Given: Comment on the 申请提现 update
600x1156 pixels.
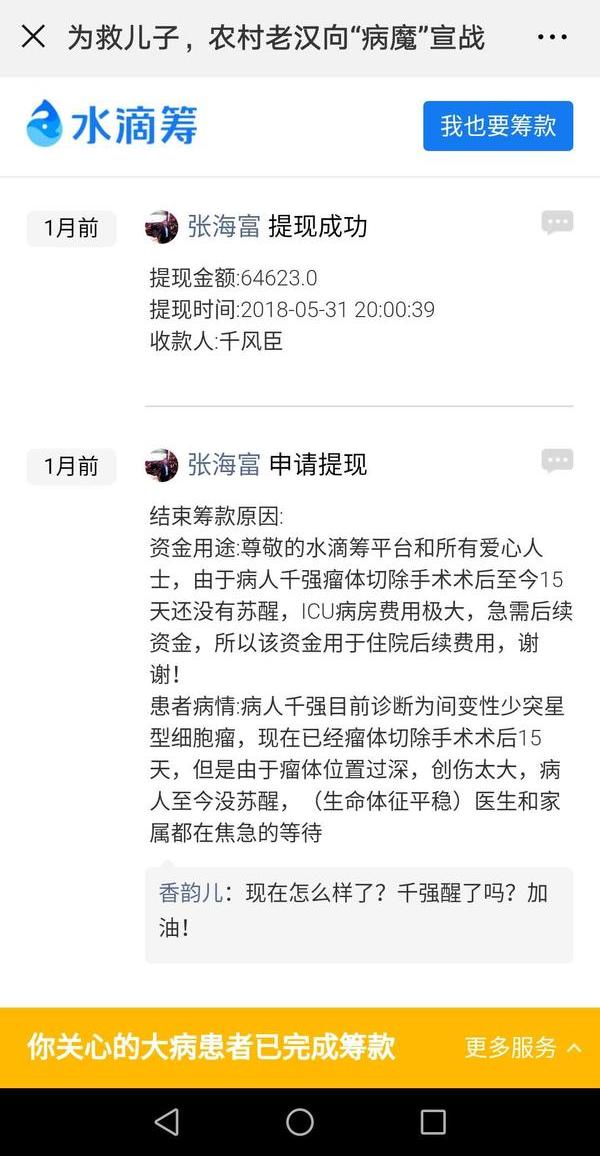Looking at the screenshot, I should click(557, 461).
